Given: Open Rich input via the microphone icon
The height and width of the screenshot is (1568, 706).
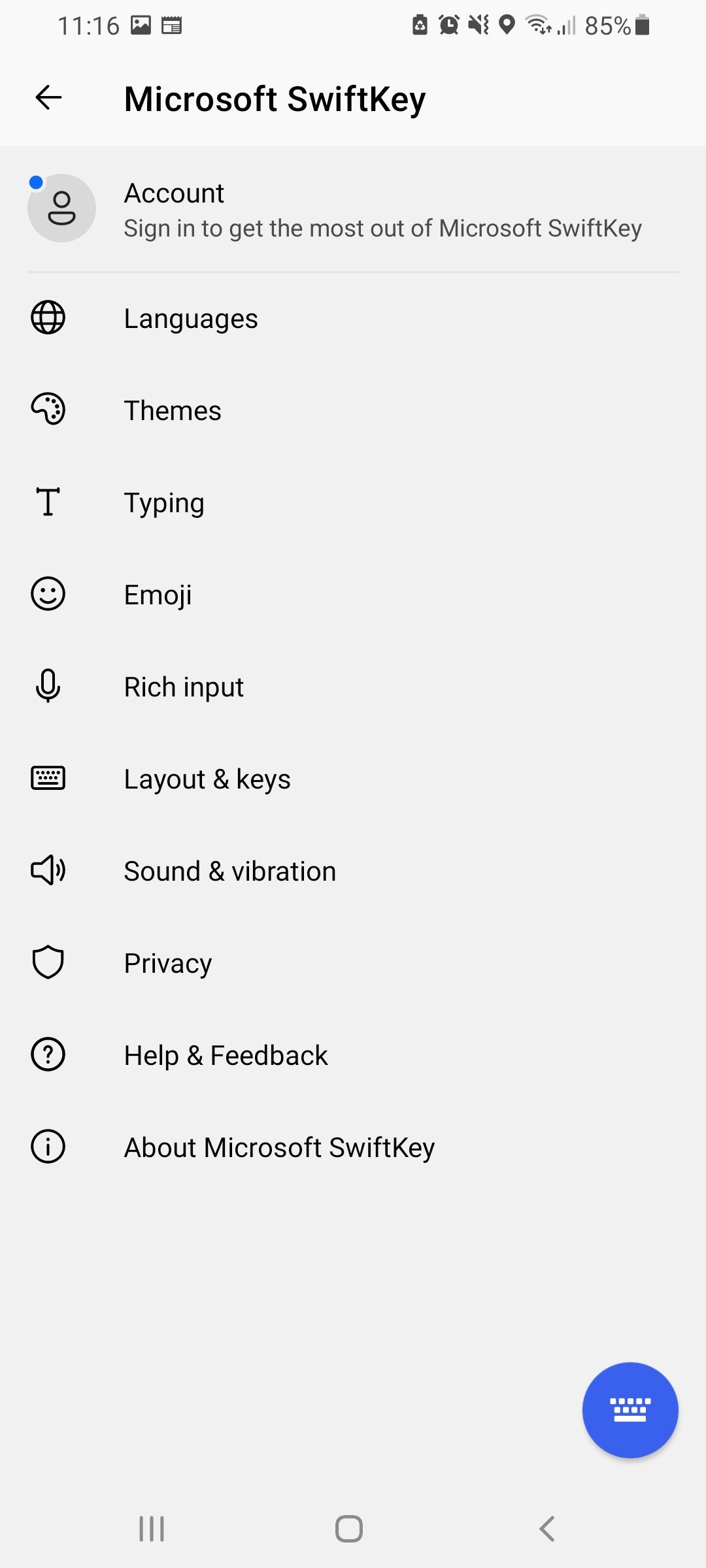Looking at the screenshot, I should coord(48,686).
